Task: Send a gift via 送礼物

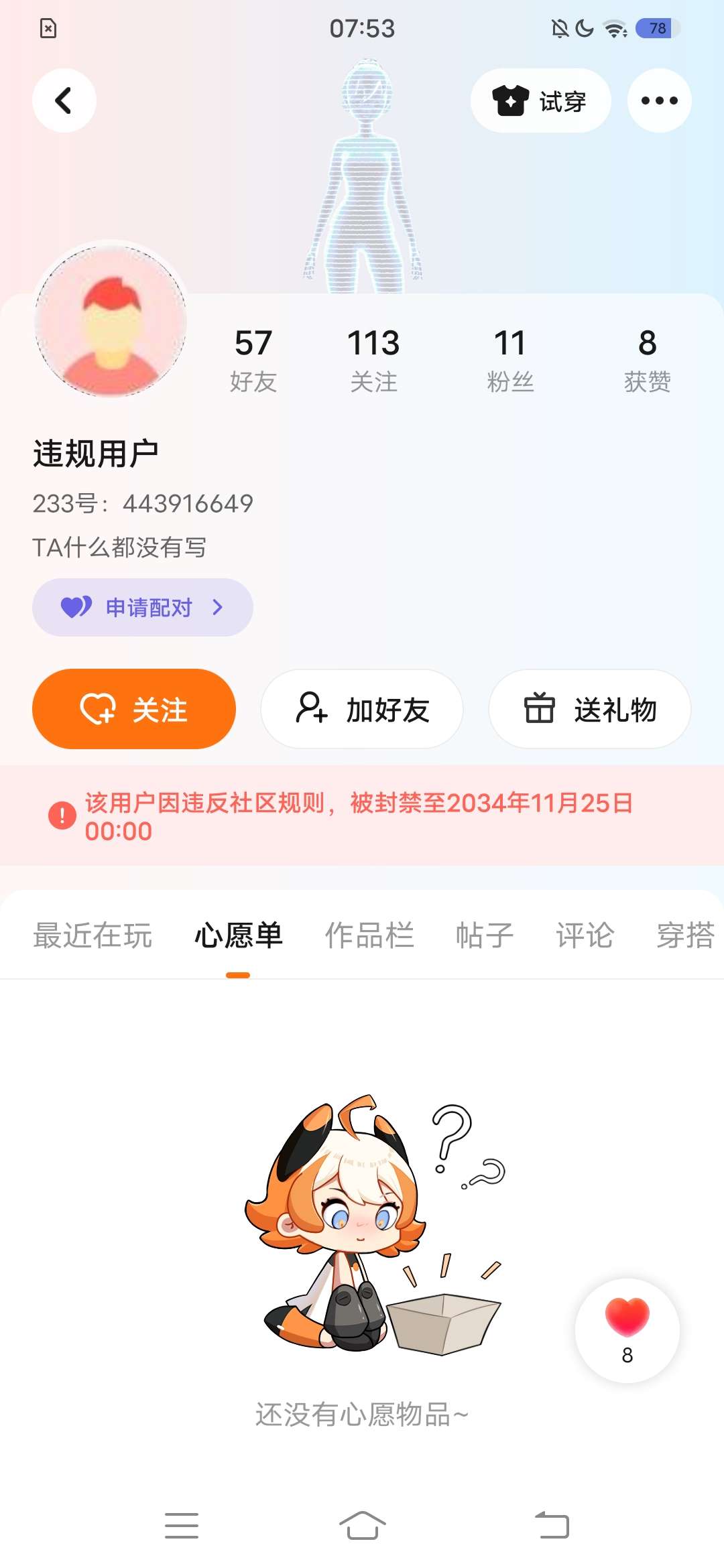Action: click(590, 709)
